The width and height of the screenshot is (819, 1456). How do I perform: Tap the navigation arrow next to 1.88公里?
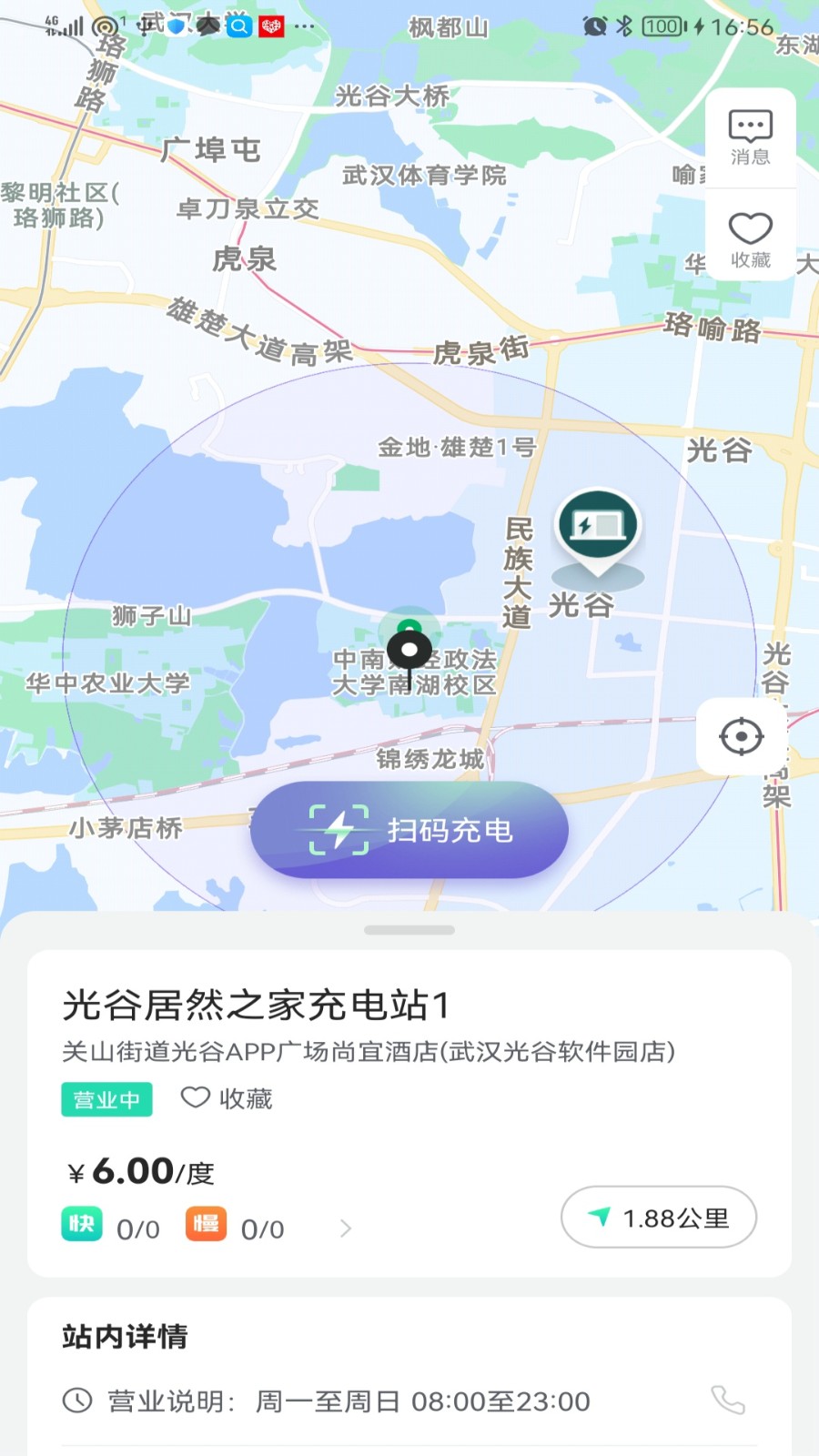click(x=600, y=1217)
